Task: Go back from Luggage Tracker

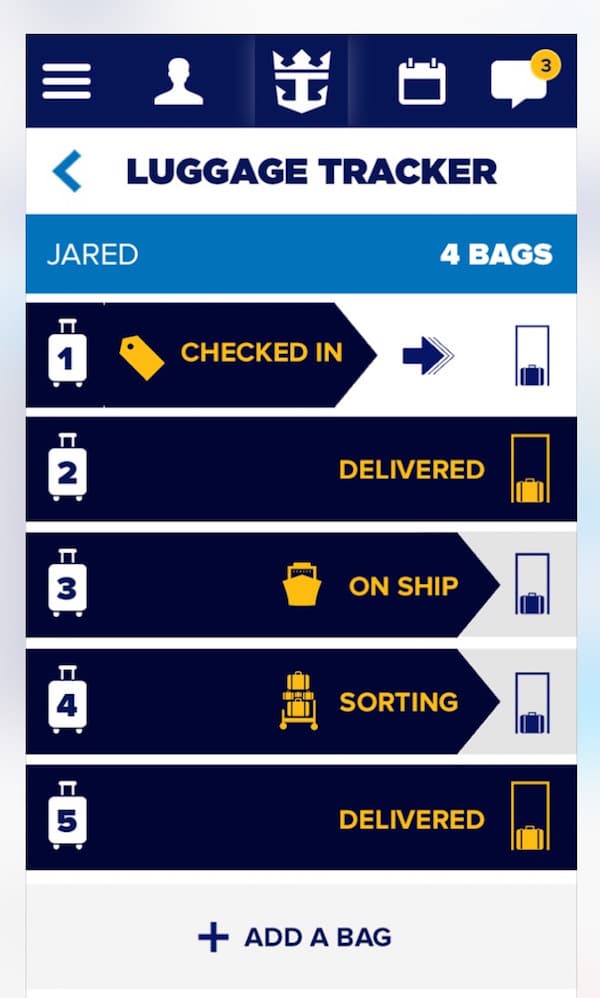Action: coord(67,171)
